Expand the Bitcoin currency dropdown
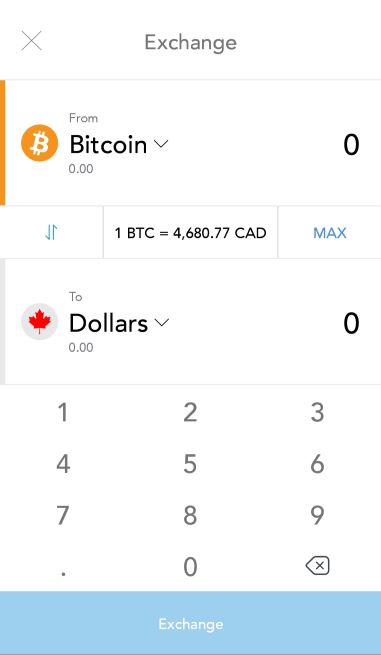 coord(119,145)
